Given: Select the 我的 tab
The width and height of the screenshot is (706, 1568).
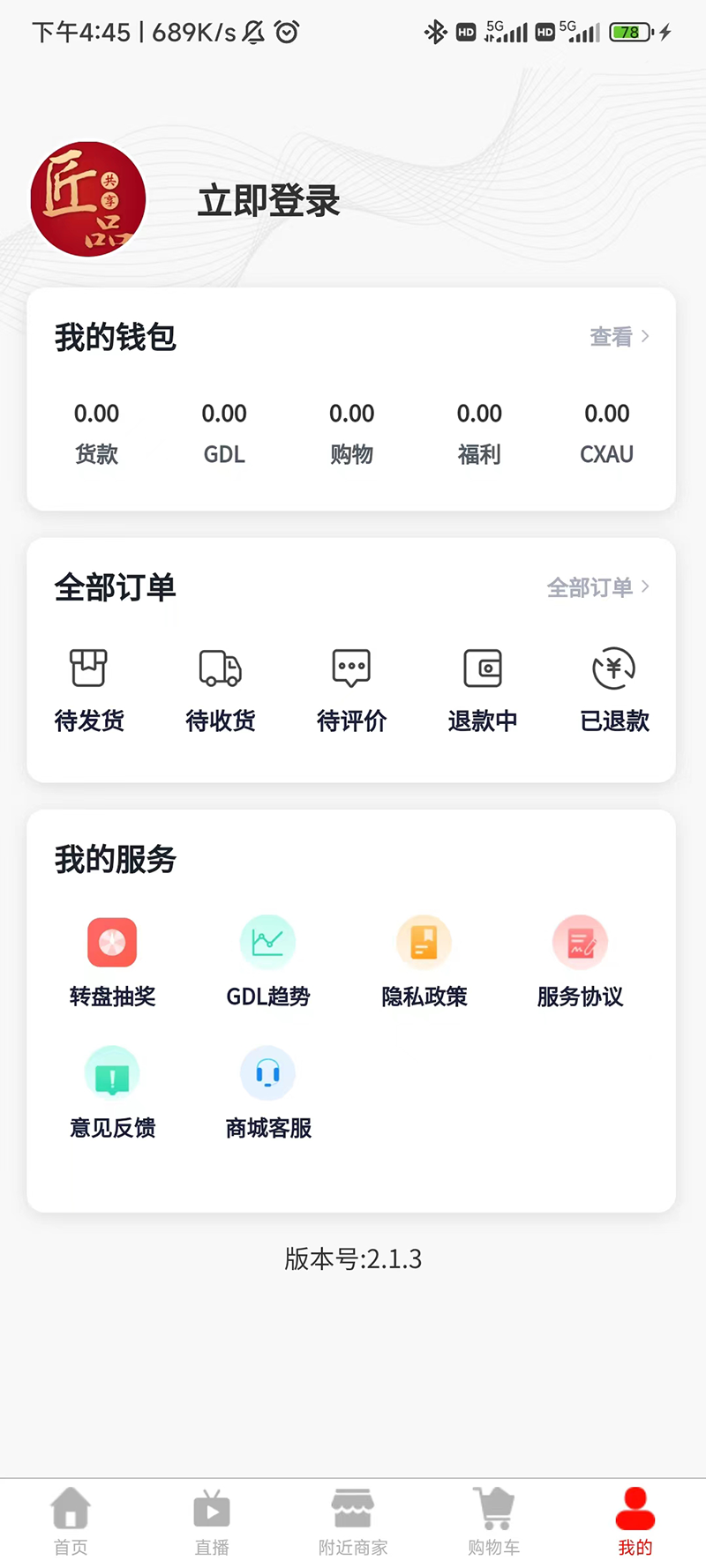Looking at the screenshot, I should tap(635, 1522).
